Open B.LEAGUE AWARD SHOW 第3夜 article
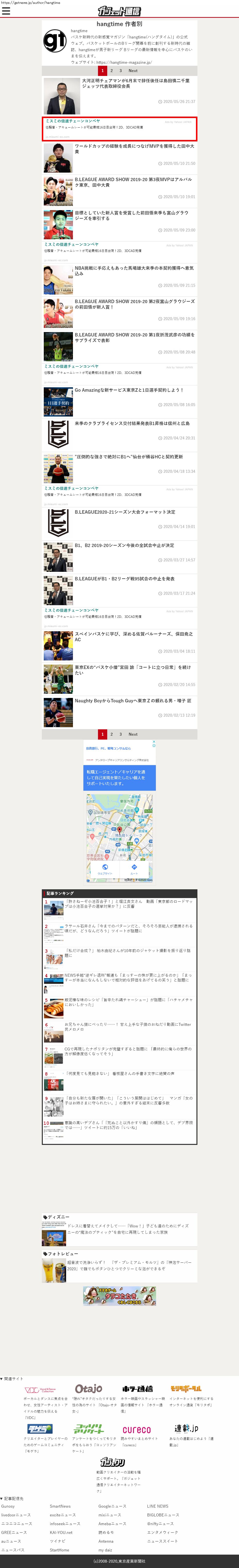This screenshot has height=1568, width=239. 134,182
